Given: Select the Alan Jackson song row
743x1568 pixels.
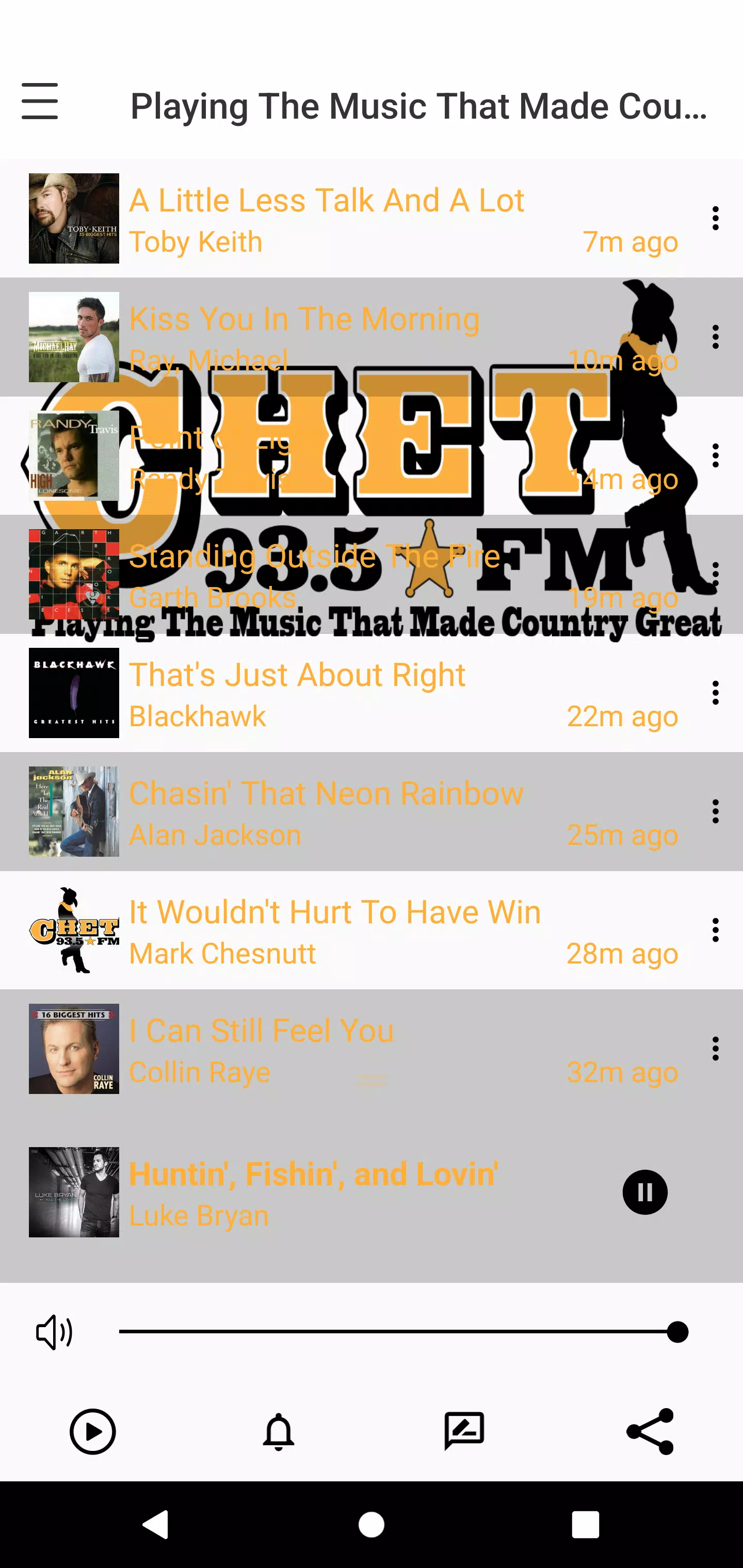Looking at the screenshot, I should click(341, 811).
